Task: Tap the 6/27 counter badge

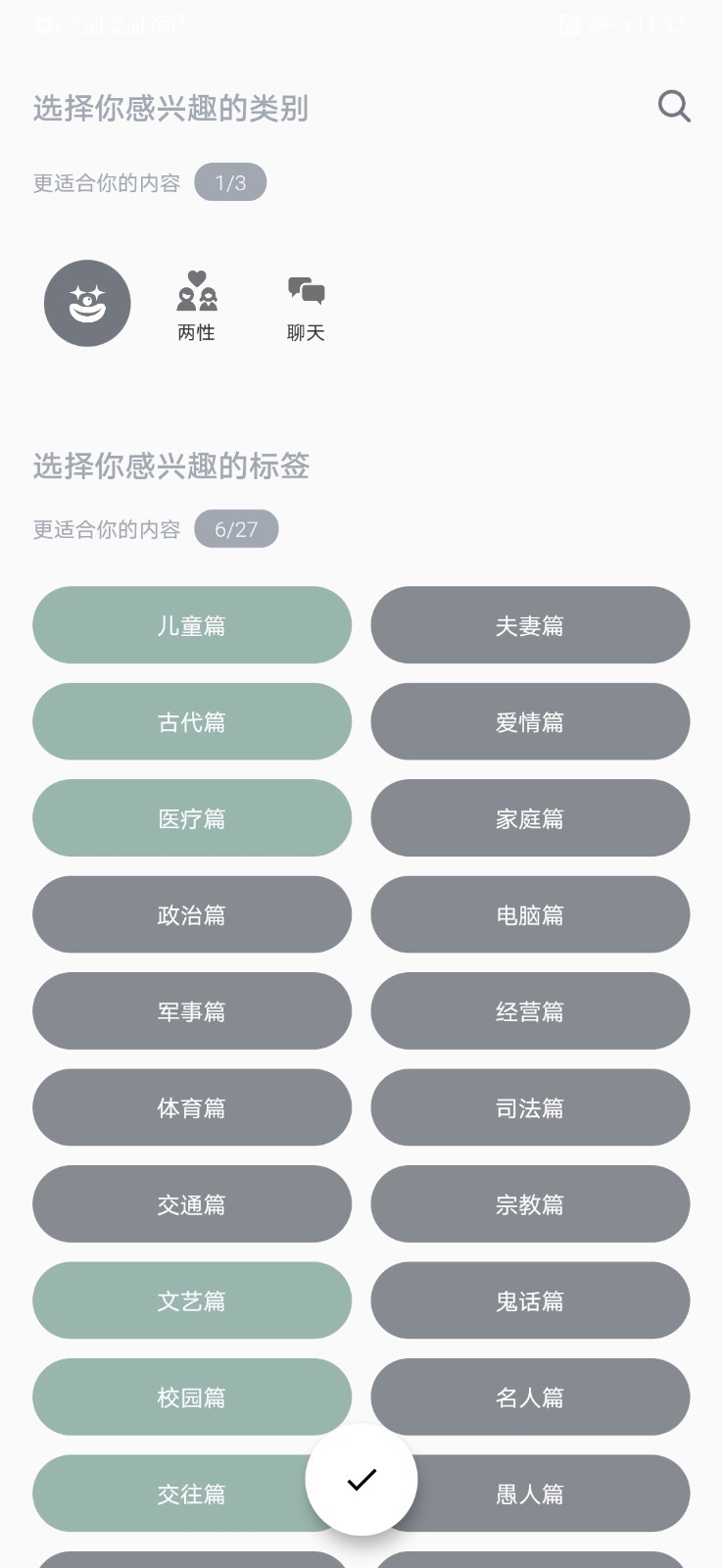Action: click(x=236, y=529)
